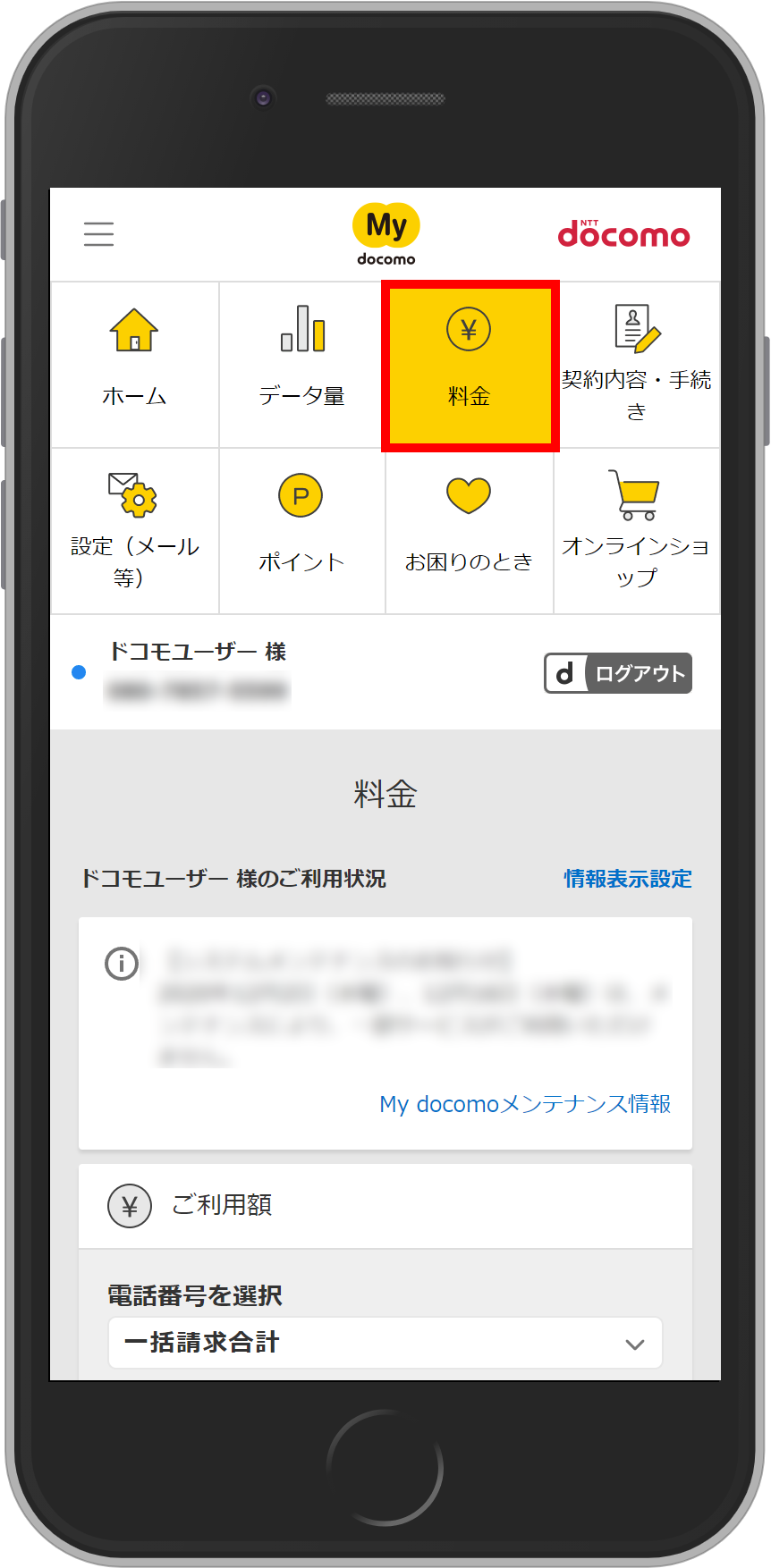The image size is (771, 1568).
Task: Open My docomoメンテナンス情報 link
Action: click(x=525, y=1104)
